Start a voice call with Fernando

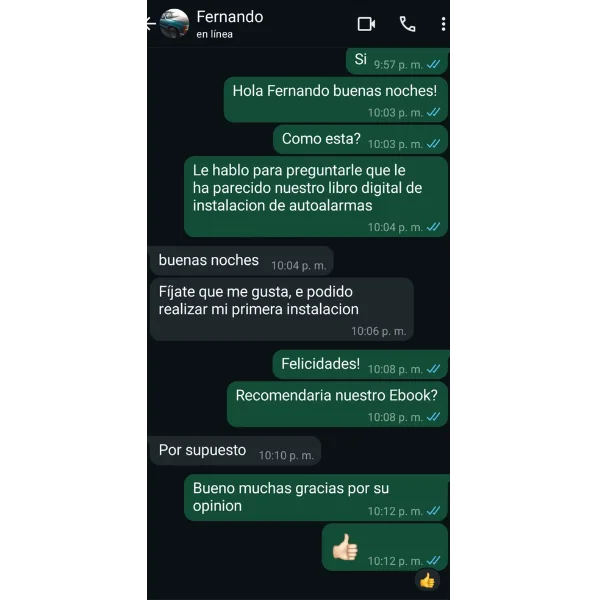tap(407, 24)
